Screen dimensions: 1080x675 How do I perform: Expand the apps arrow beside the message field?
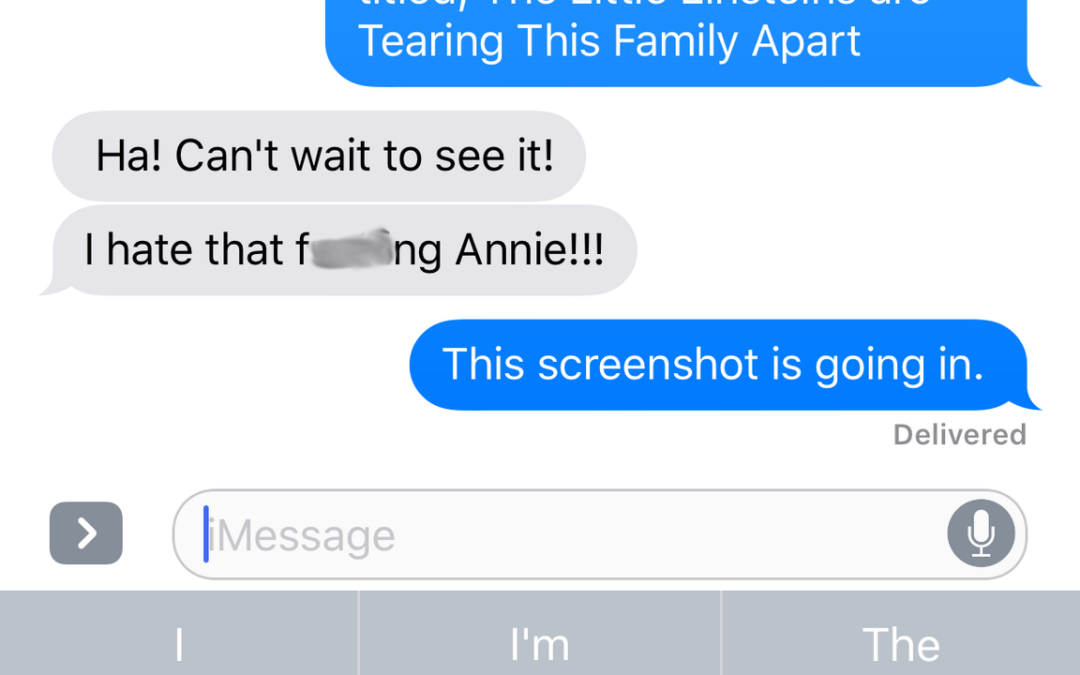pos(86,533)
